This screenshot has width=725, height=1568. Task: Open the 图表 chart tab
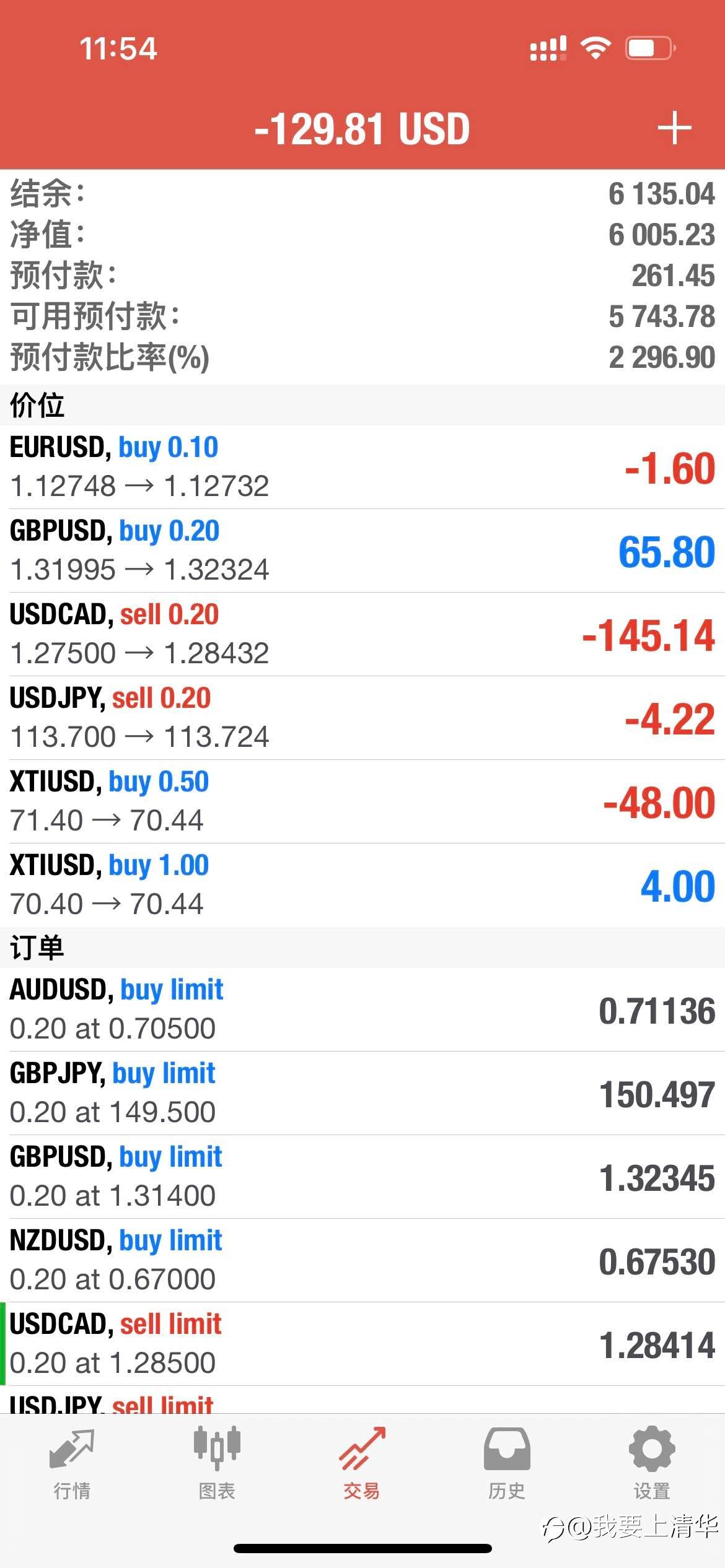(217, 1465)
